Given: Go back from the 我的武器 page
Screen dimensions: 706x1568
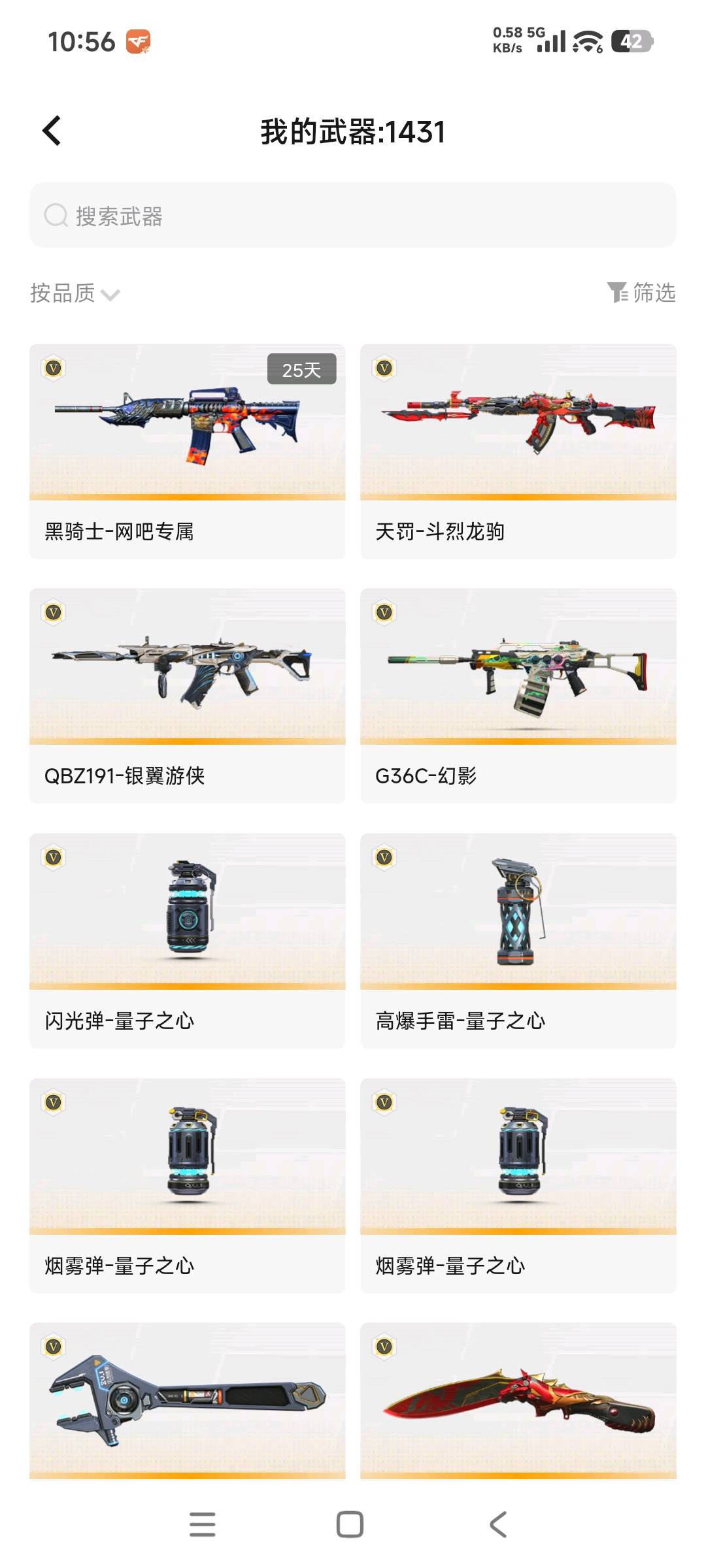Looking at the screenshot, I should pos(52,131).
